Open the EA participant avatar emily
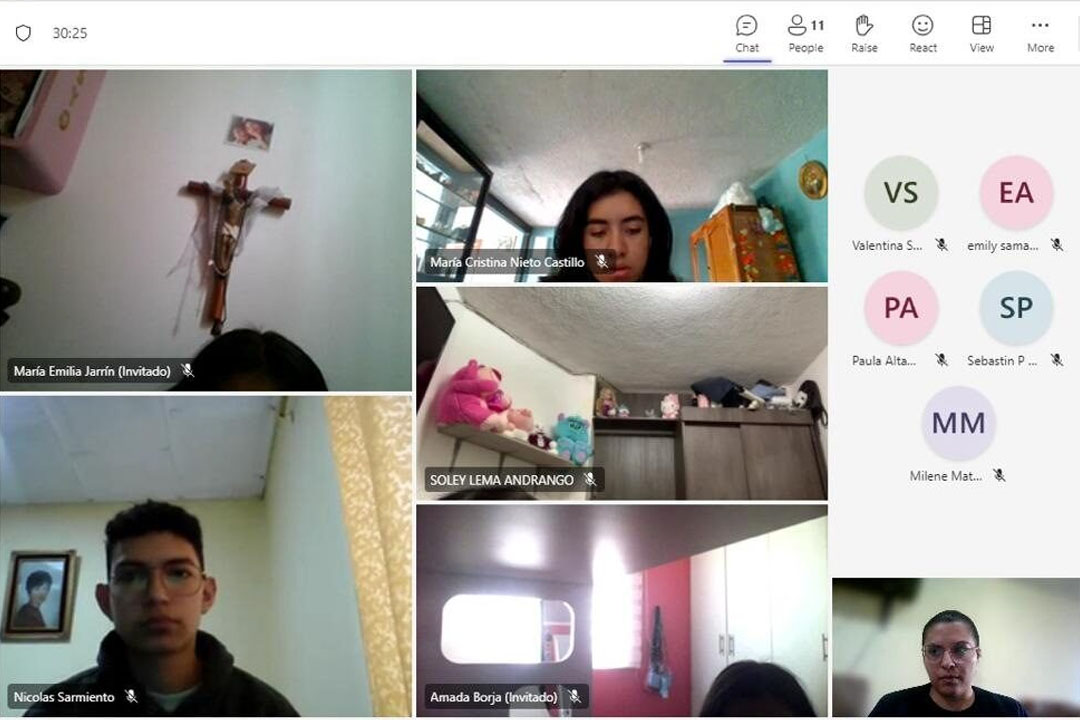The width and height of the screenshot is (1080, 720). (x=1016, y=193)
